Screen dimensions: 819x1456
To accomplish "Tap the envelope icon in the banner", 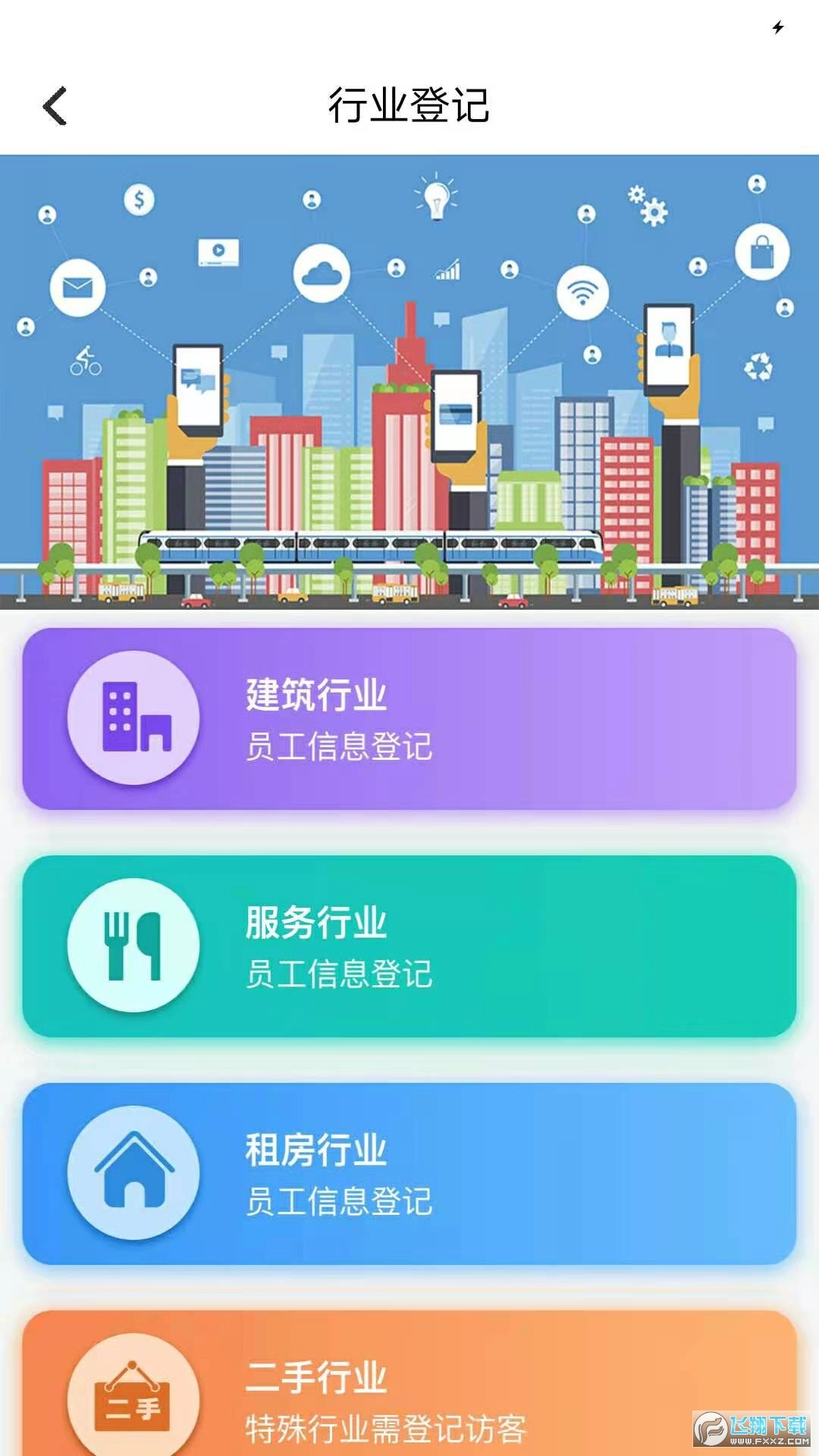I will (x=76, y=288).
